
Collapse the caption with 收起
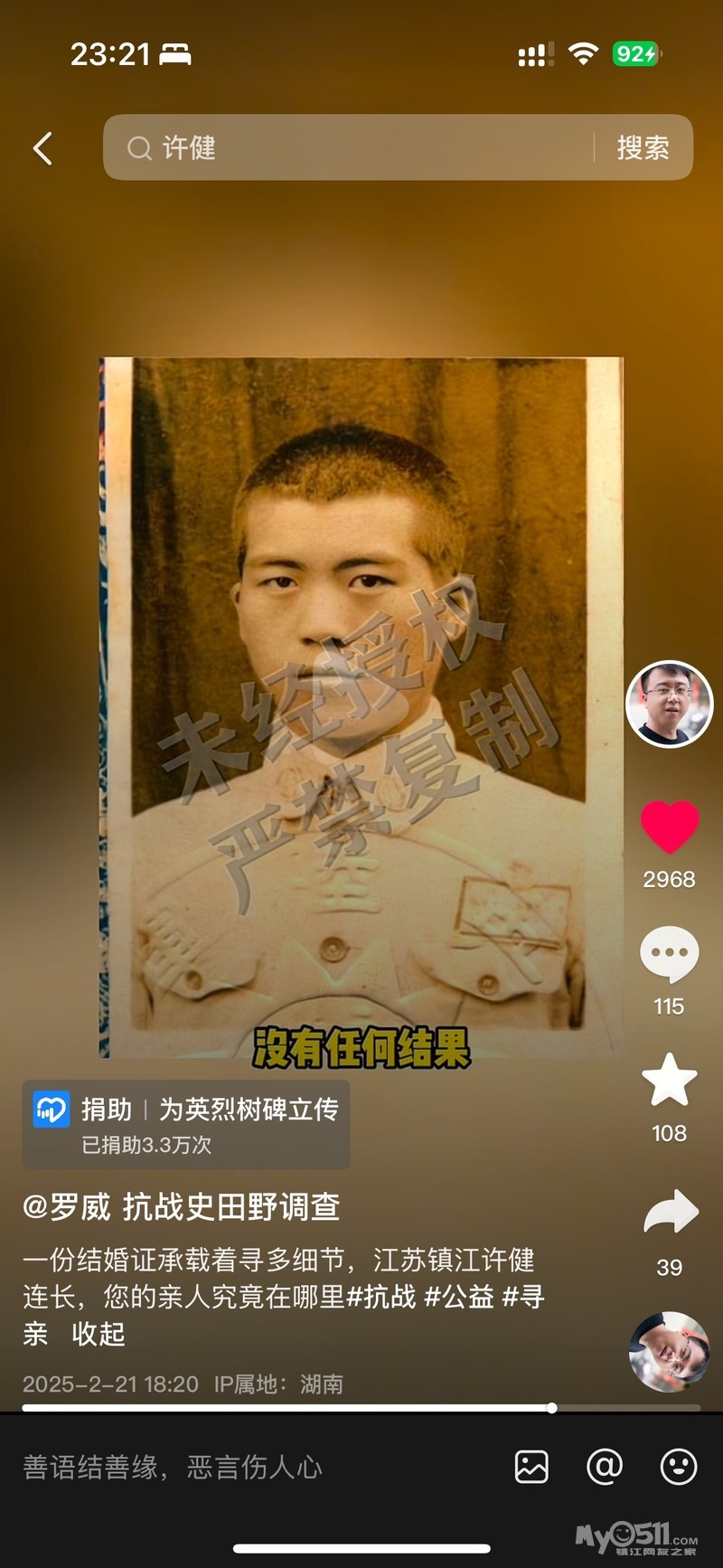click(99, 1334)
